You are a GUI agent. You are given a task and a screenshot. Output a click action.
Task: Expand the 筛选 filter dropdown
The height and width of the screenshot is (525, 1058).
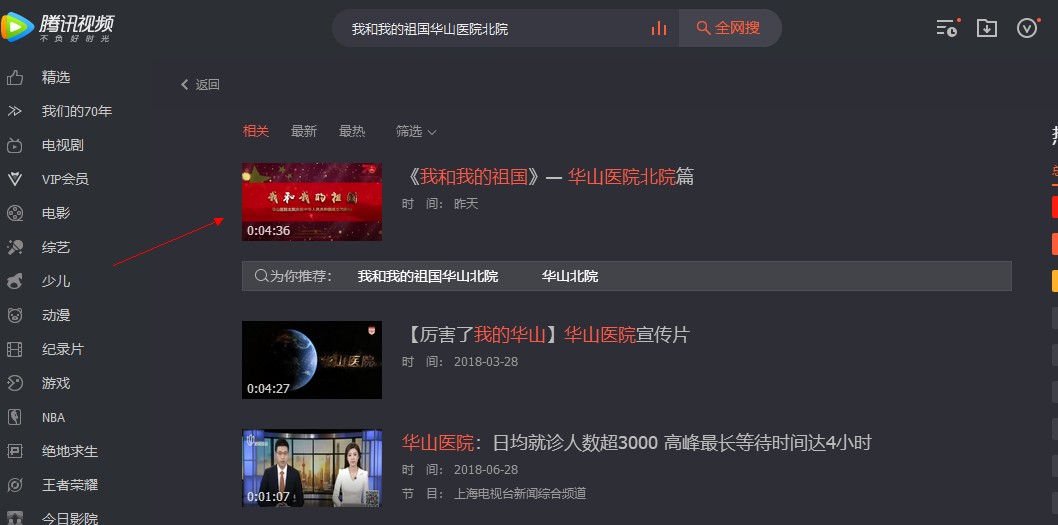[x=416, y=131]
